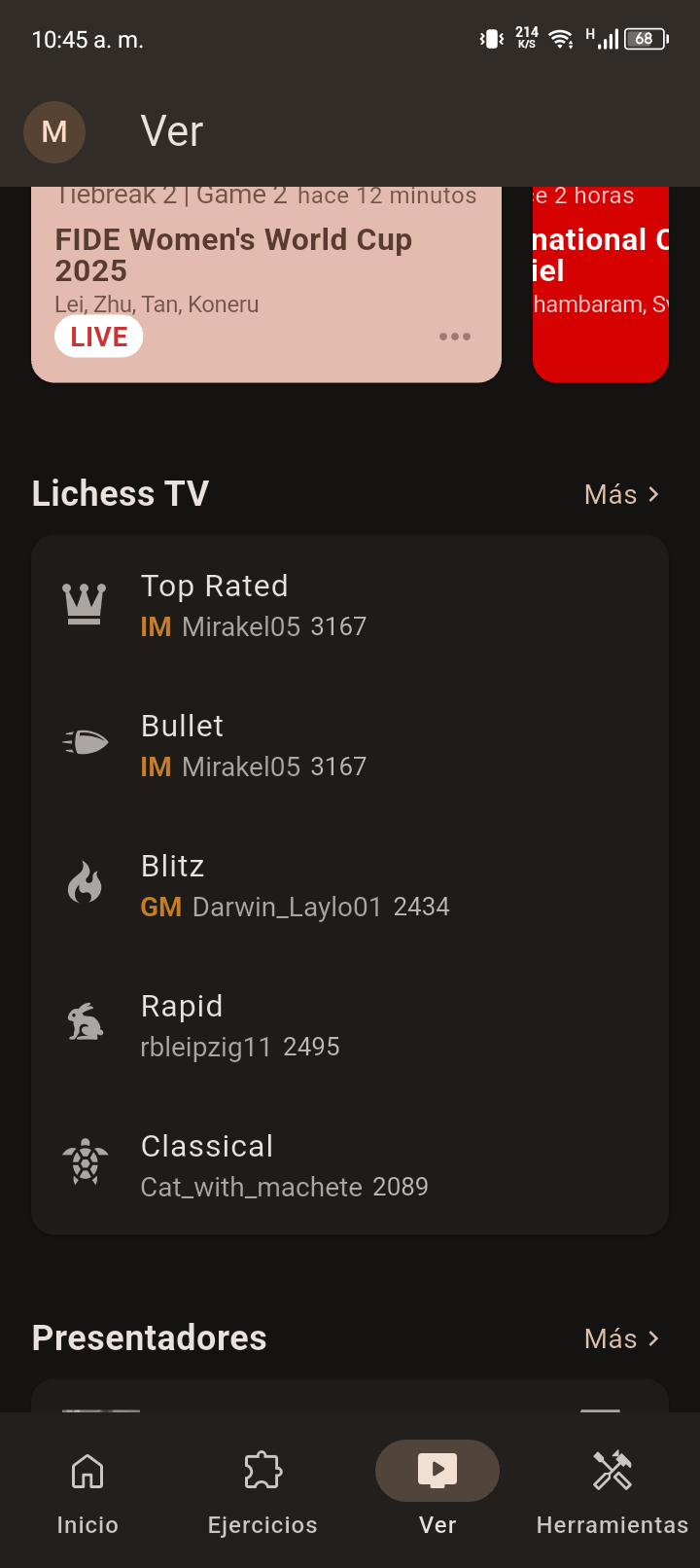The height and width of the screenshot is (1568, 700).
Task: Open the Herramientas tab
Action: pos(612,1490)
